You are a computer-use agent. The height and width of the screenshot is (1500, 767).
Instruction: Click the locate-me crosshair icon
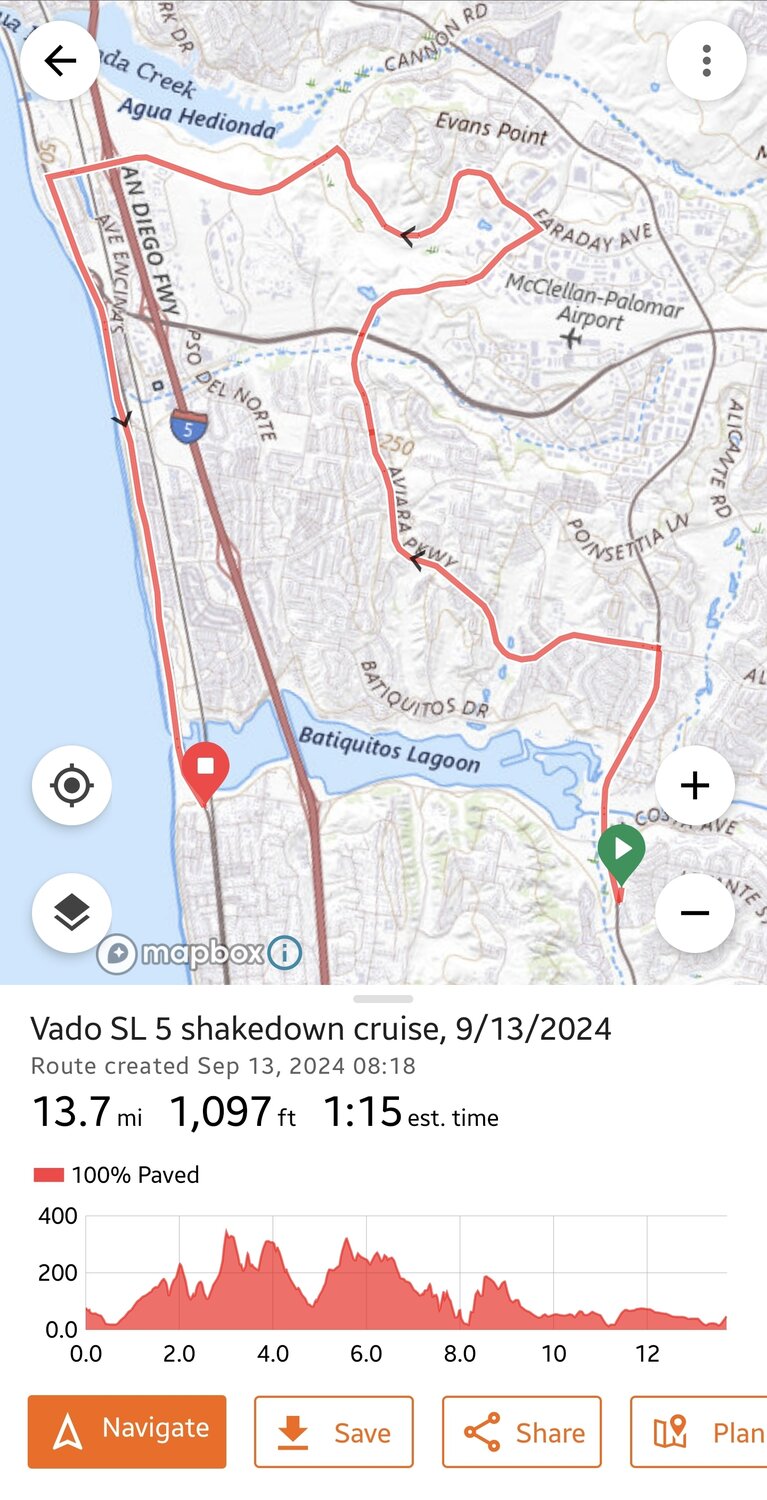tap(71, 785)
